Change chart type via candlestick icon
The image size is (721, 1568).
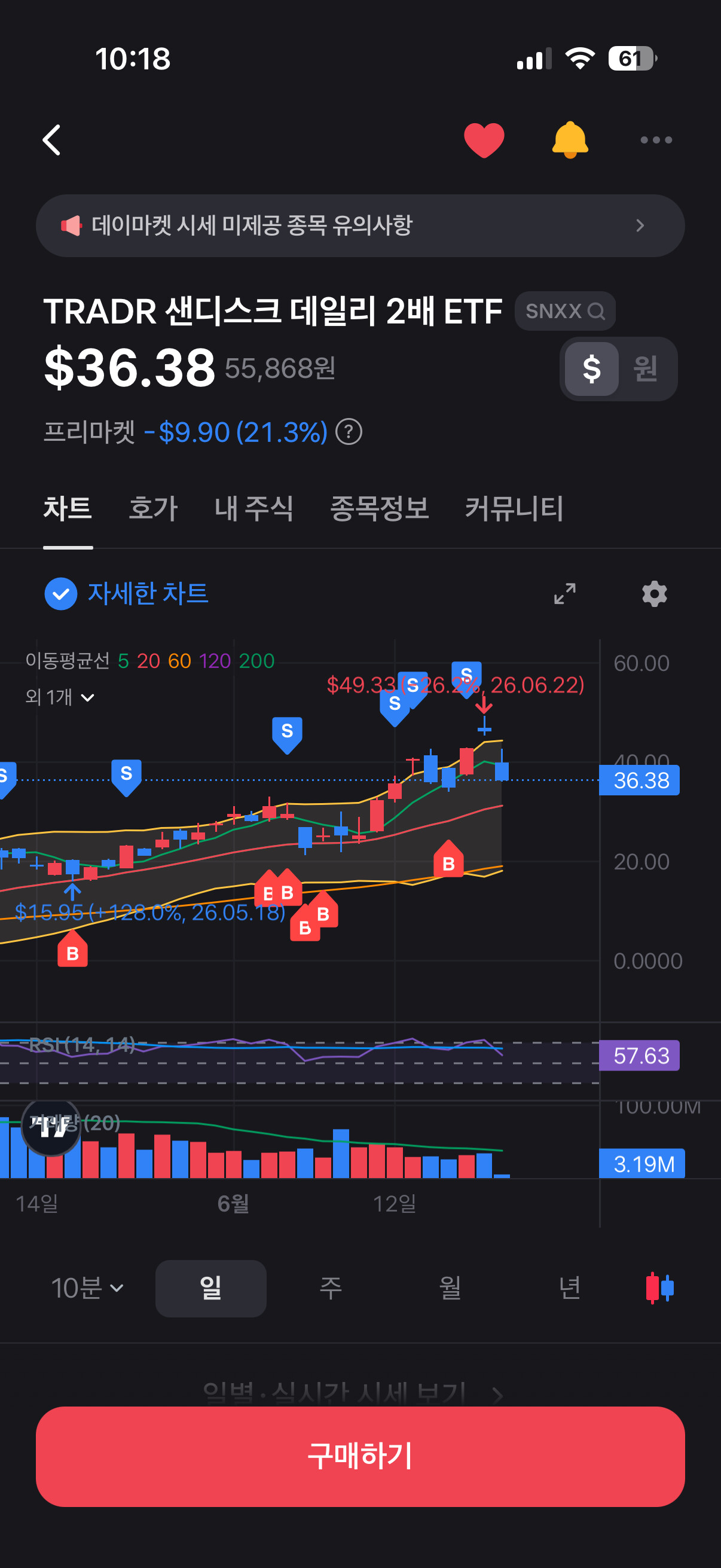[659, 1288]
